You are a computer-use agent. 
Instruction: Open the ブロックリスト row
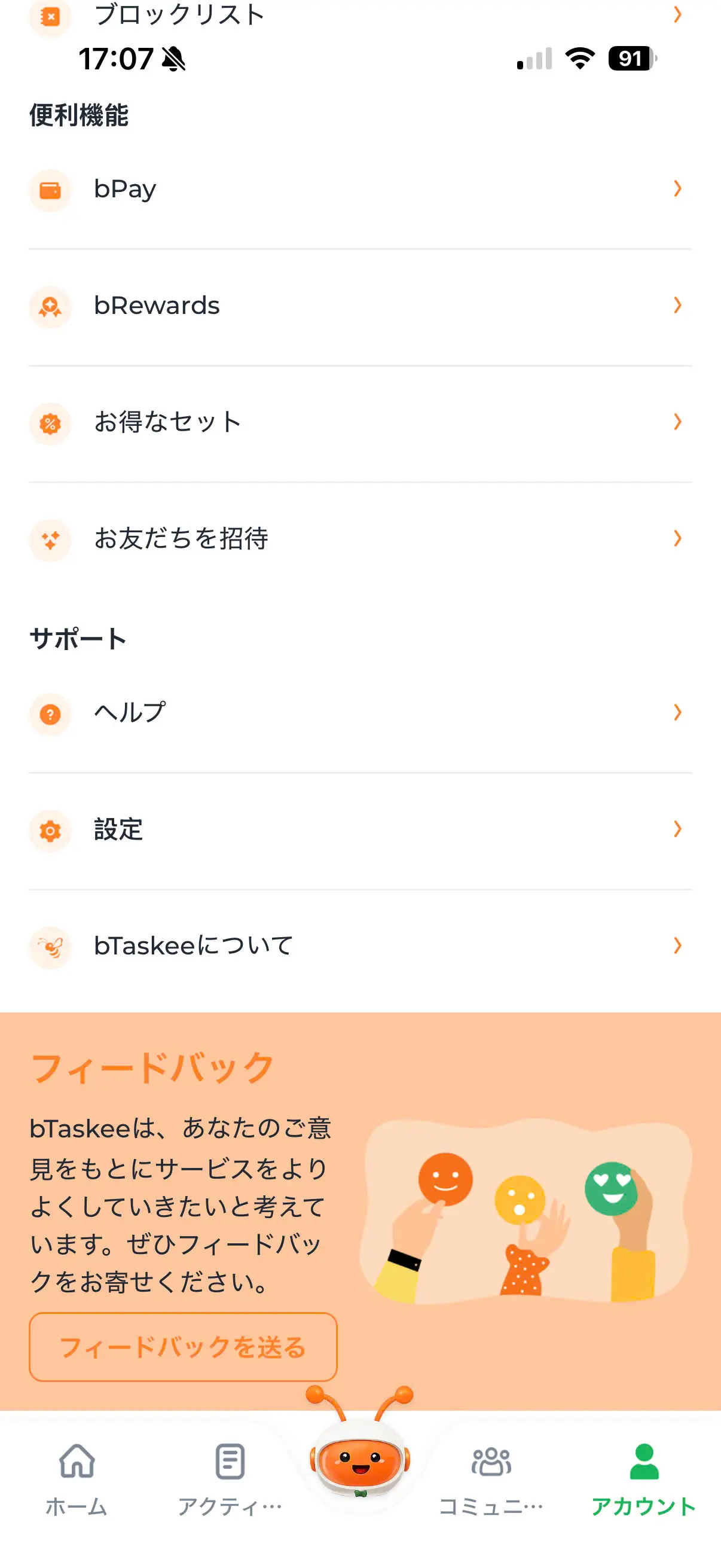point(360,14)
